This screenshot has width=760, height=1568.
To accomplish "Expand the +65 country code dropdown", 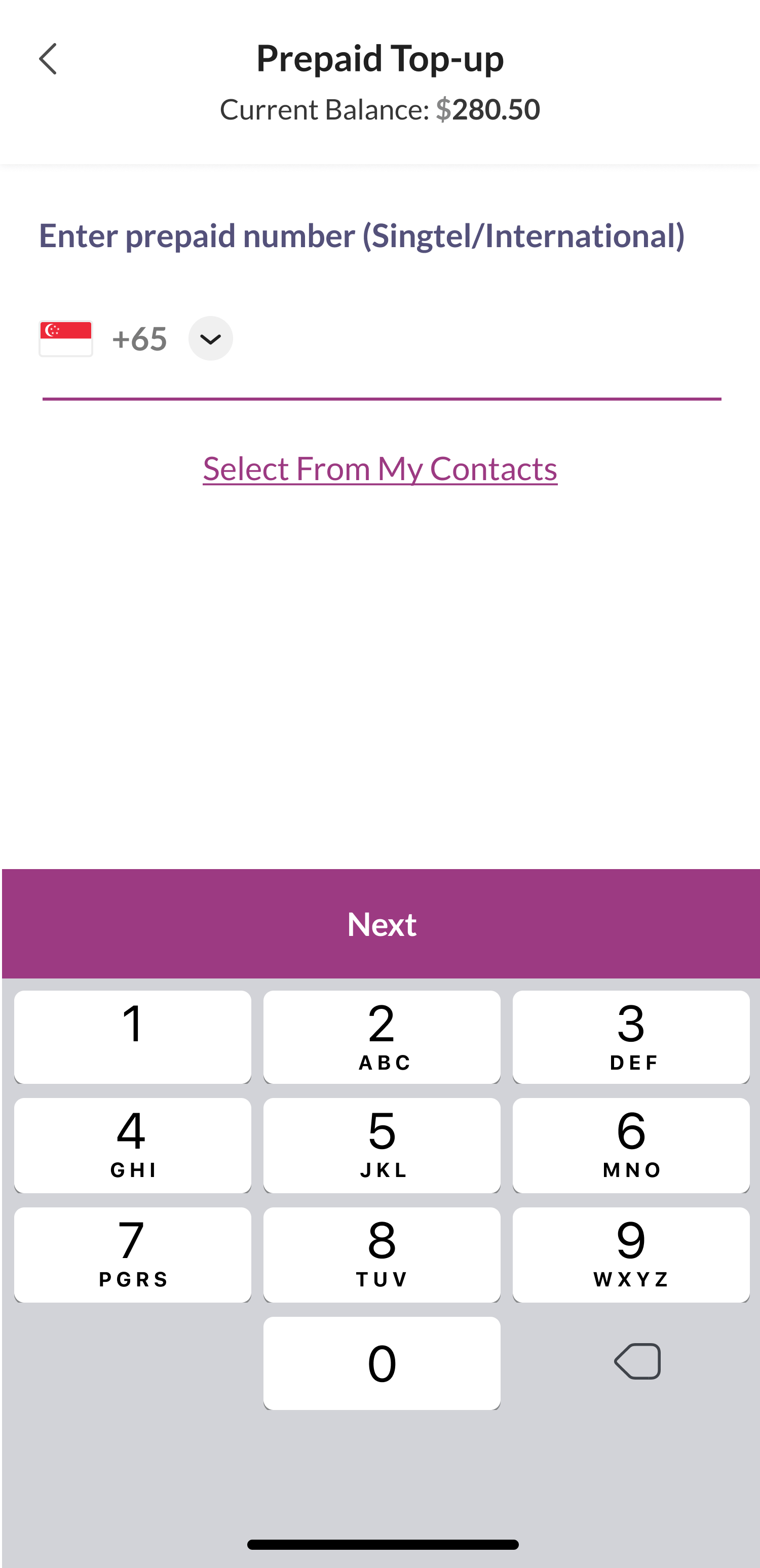I will [x=210, y=338].
